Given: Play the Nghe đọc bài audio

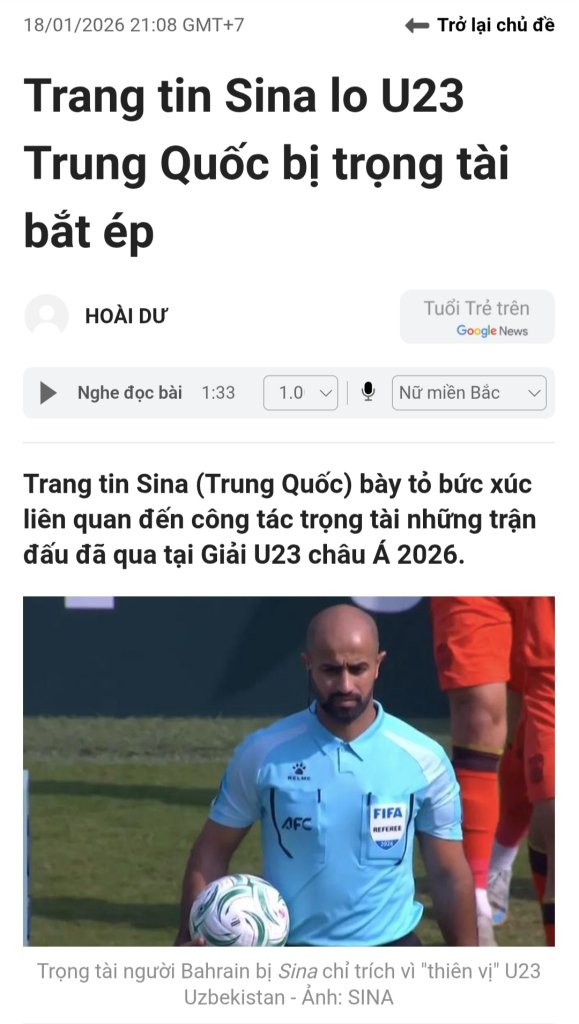Looking at the screenshot, I should 48,392.
